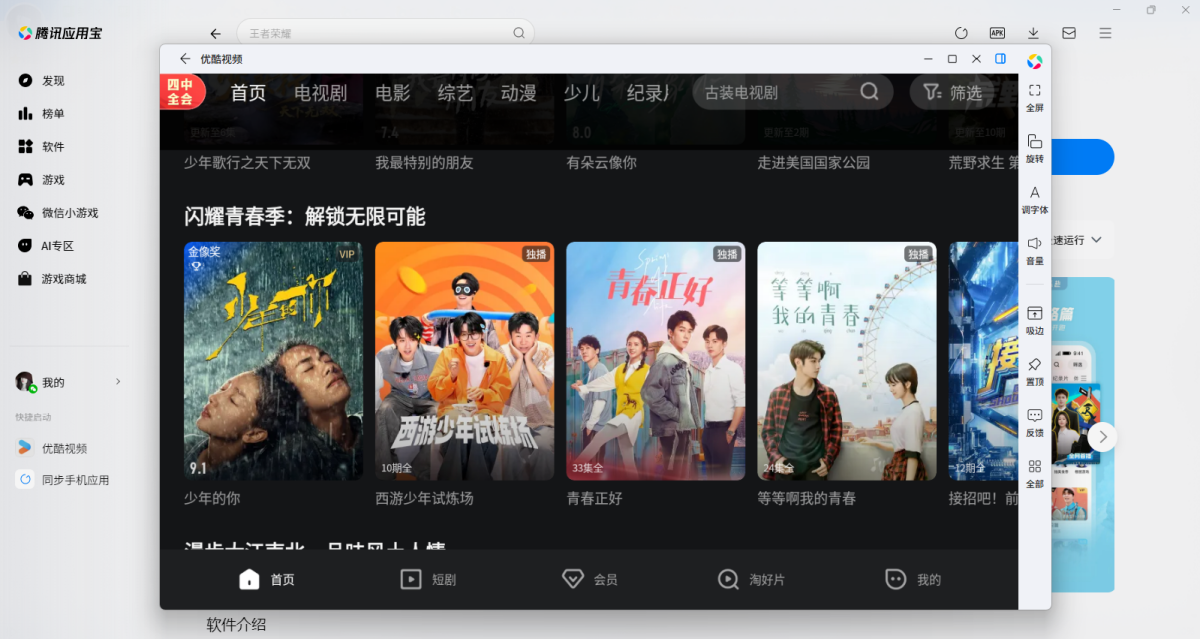The image size is (1200, 639).
Task: Open the 少年的你 movie card
Action: (x=273, y=360)
